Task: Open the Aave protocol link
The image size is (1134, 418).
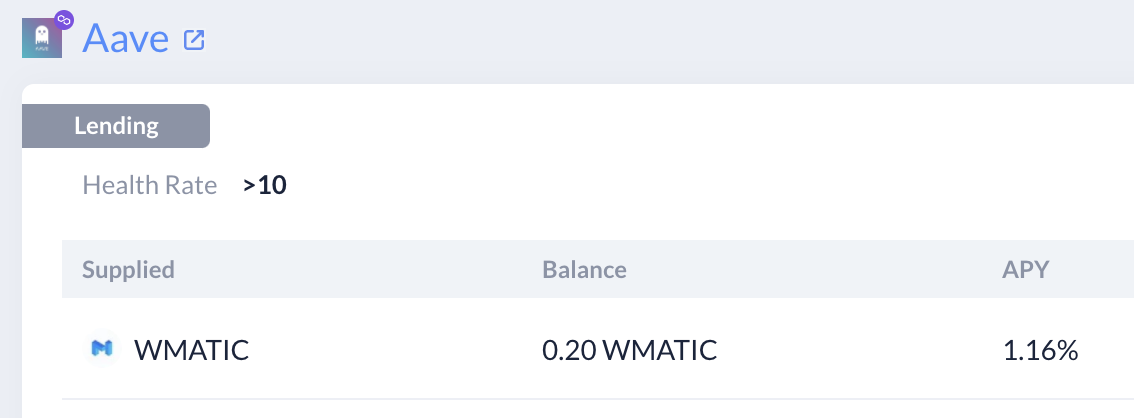Action: point(125,40)
